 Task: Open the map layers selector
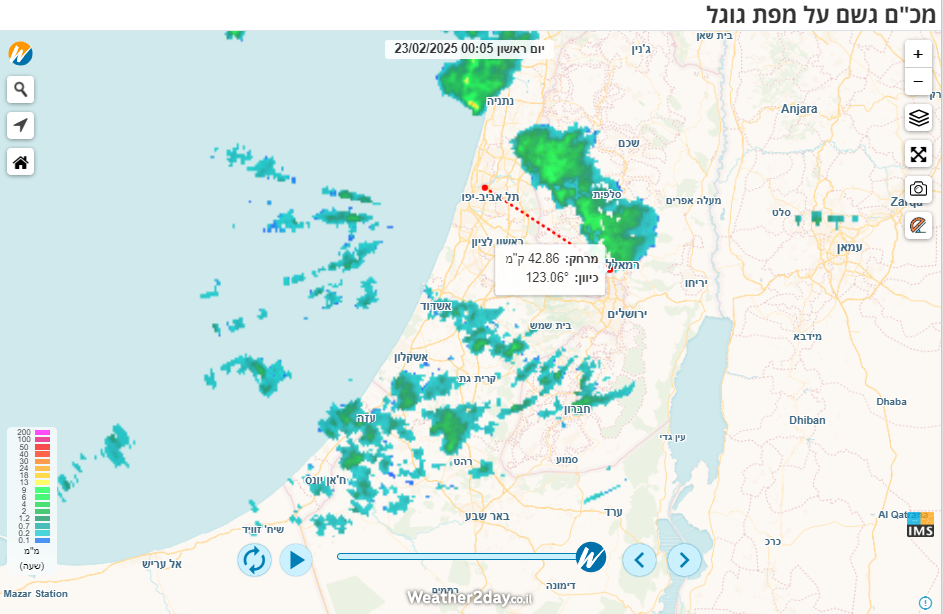click(x=918, y=118)
